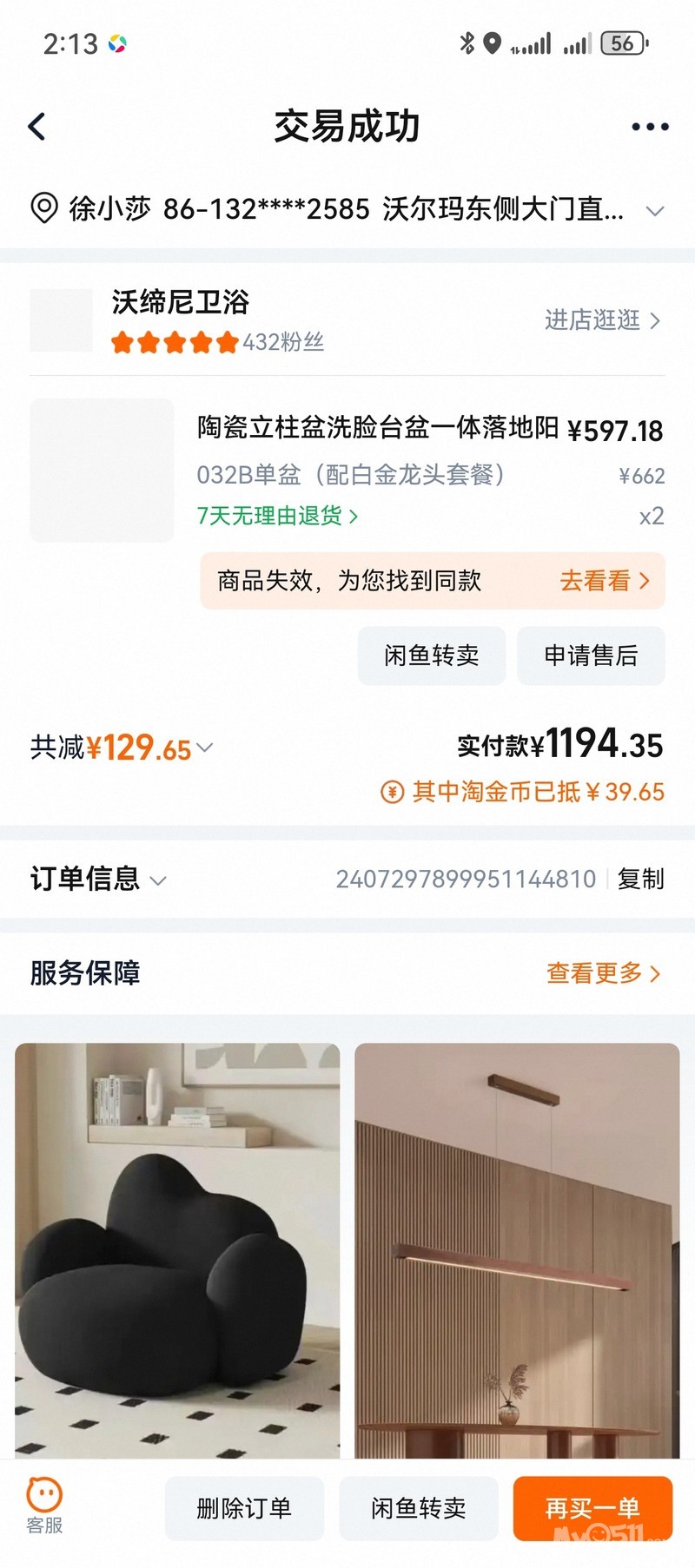Open the 陶瓷立柱盆 product item
Screen dimensions: 695x1568
pos(377,428)
